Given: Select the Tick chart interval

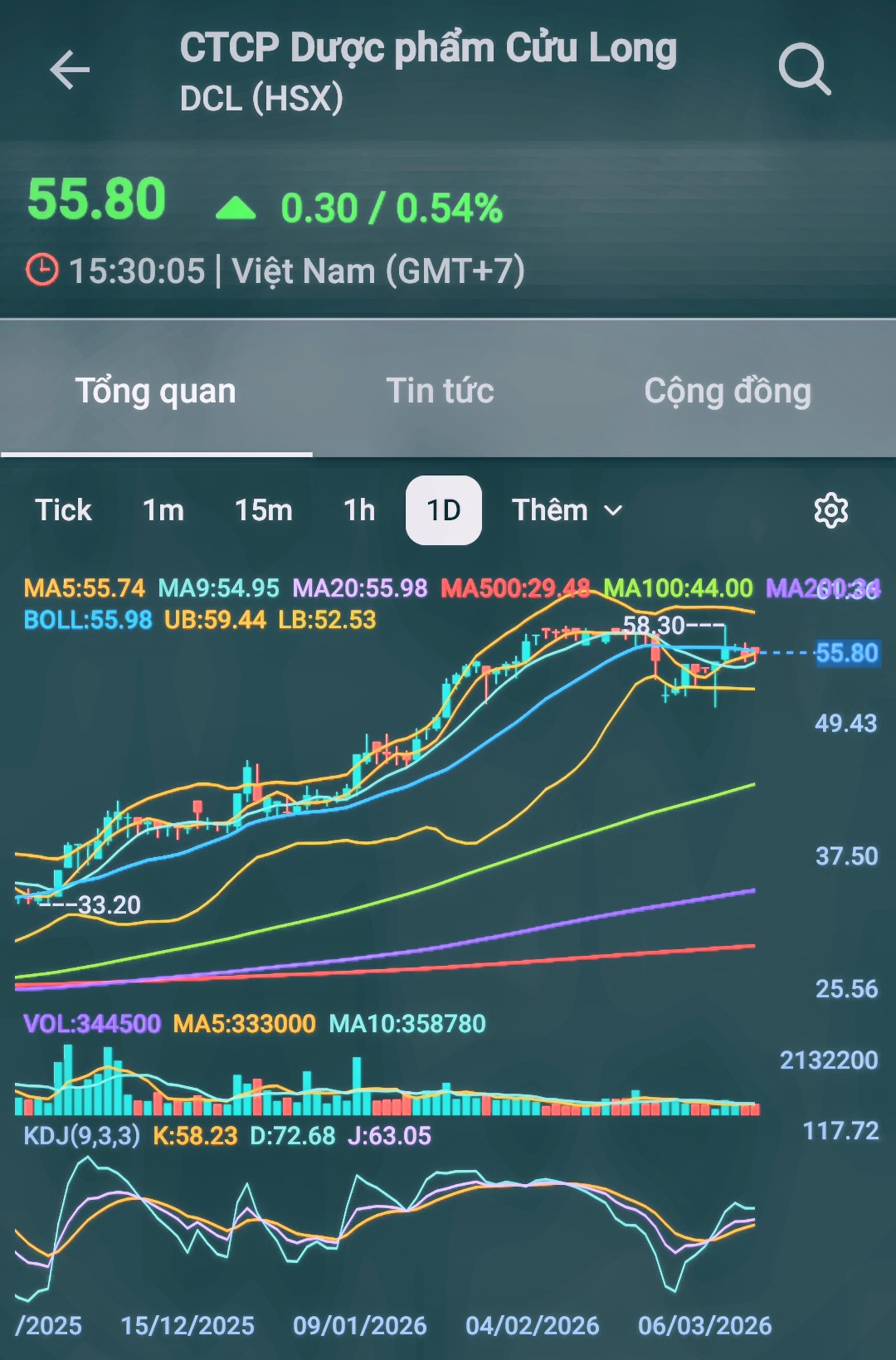Looking at the screenshot, I should [x=63, y=510].
